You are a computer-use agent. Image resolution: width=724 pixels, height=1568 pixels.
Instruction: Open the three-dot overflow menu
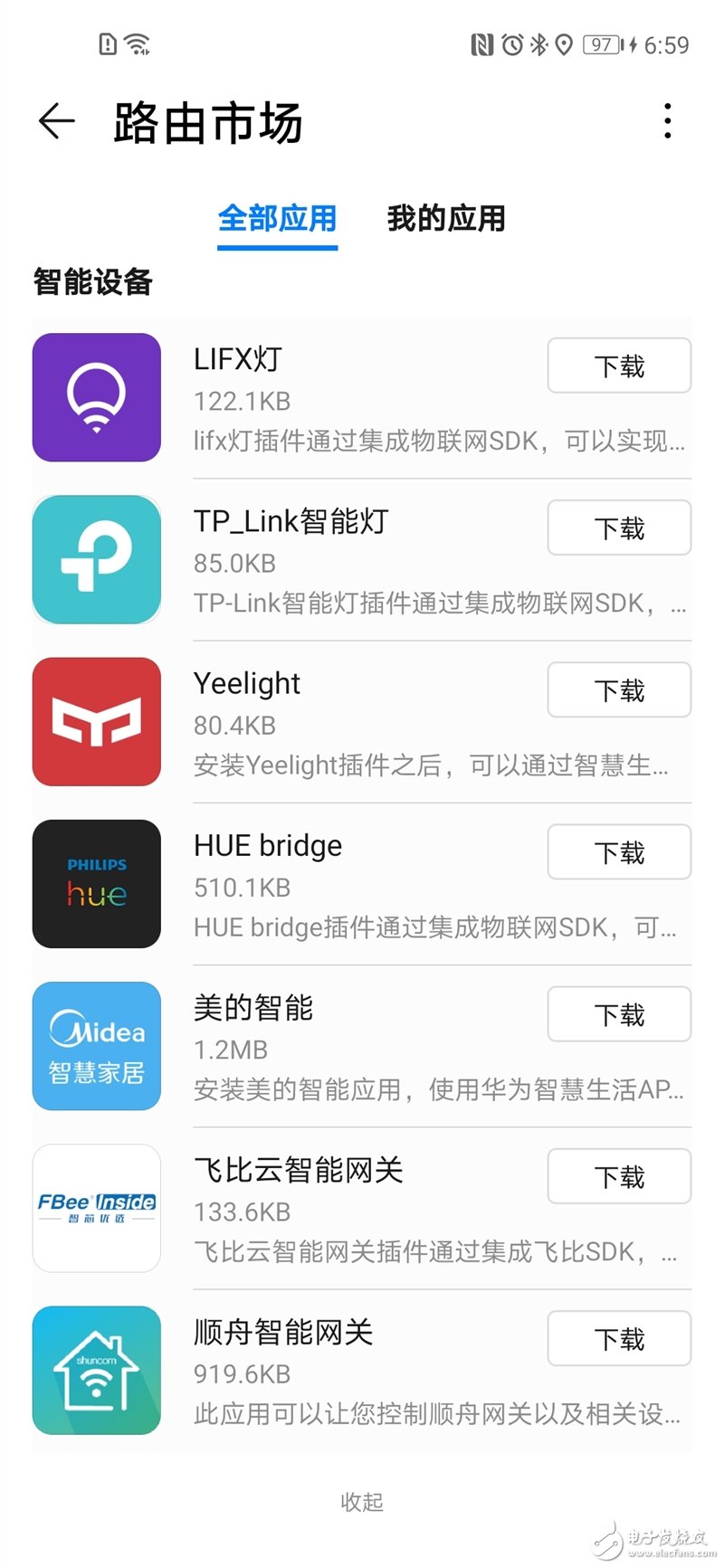tap(667, 121)
